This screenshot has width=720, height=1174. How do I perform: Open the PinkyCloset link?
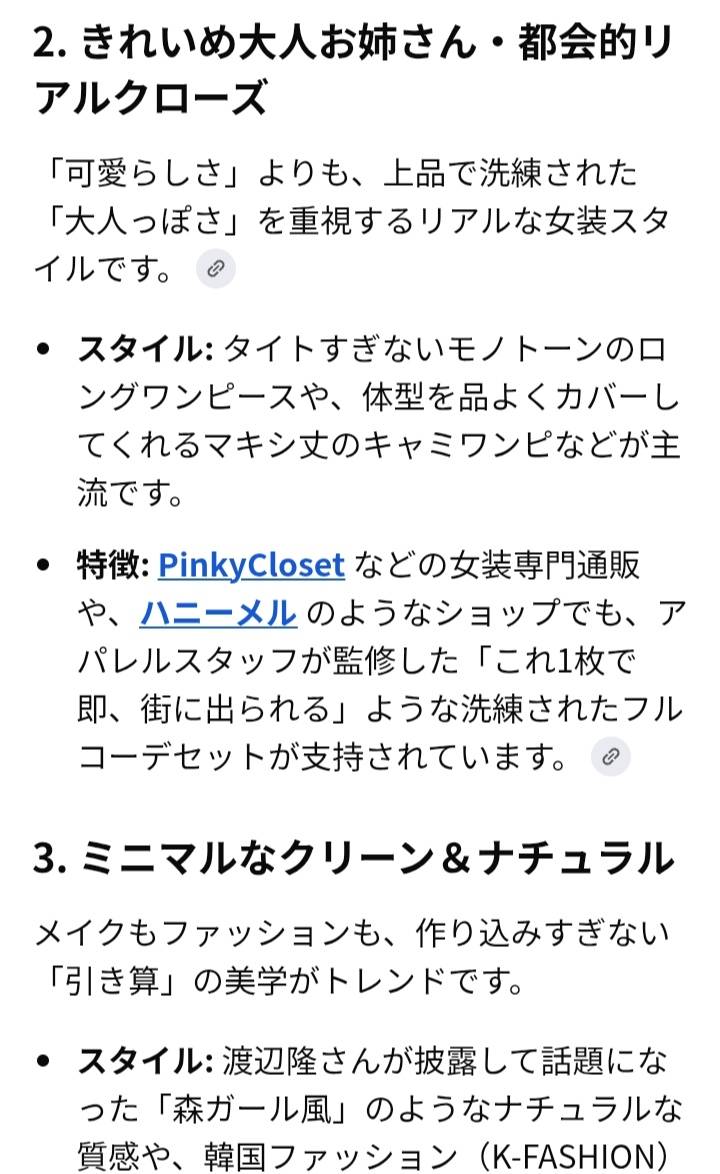pos(251,565)
